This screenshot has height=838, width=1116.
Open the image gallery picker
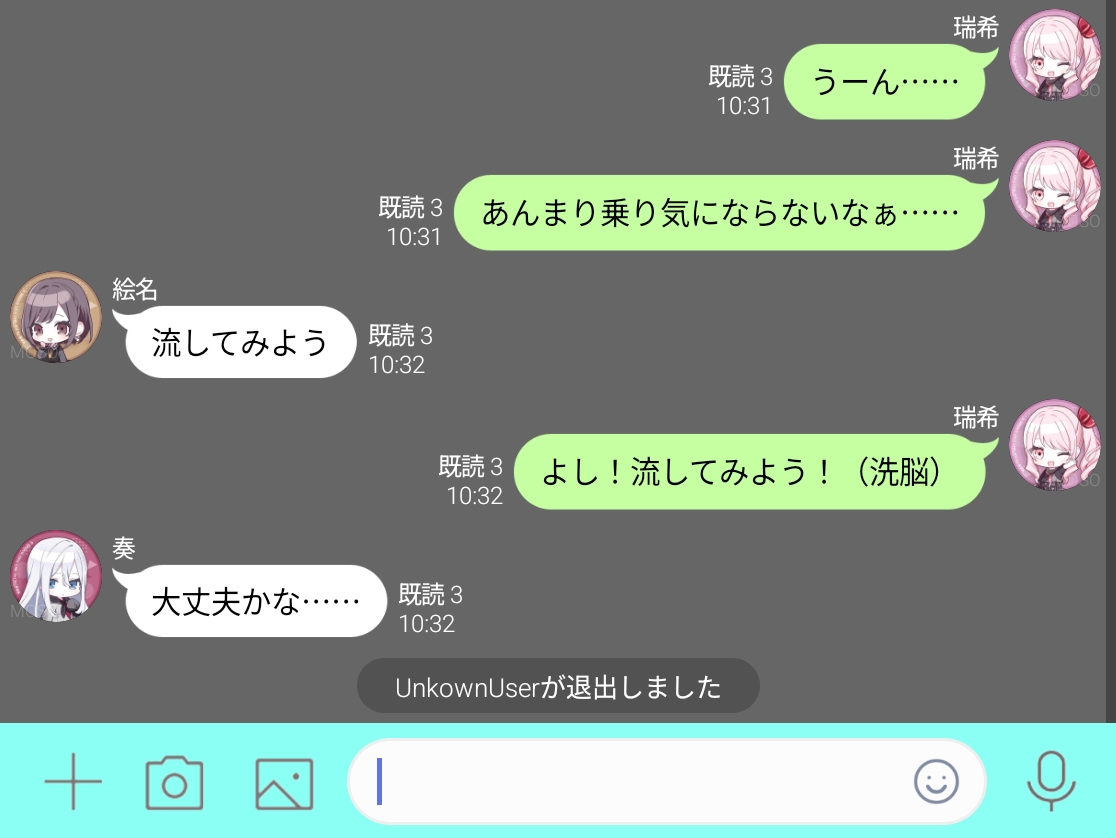(284, 783)
